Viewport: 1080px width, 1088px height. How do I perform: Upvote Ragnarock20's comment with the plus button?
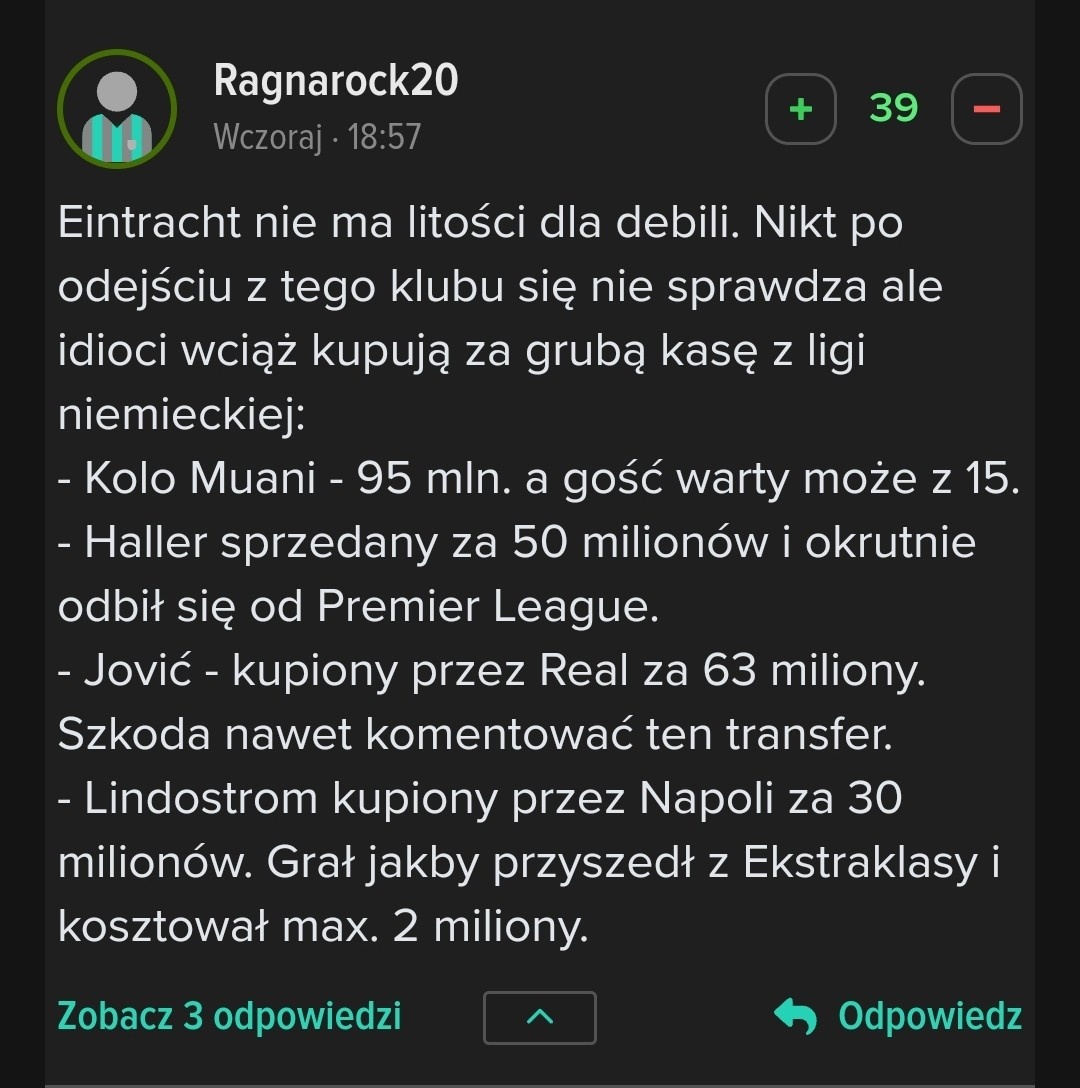800,108
